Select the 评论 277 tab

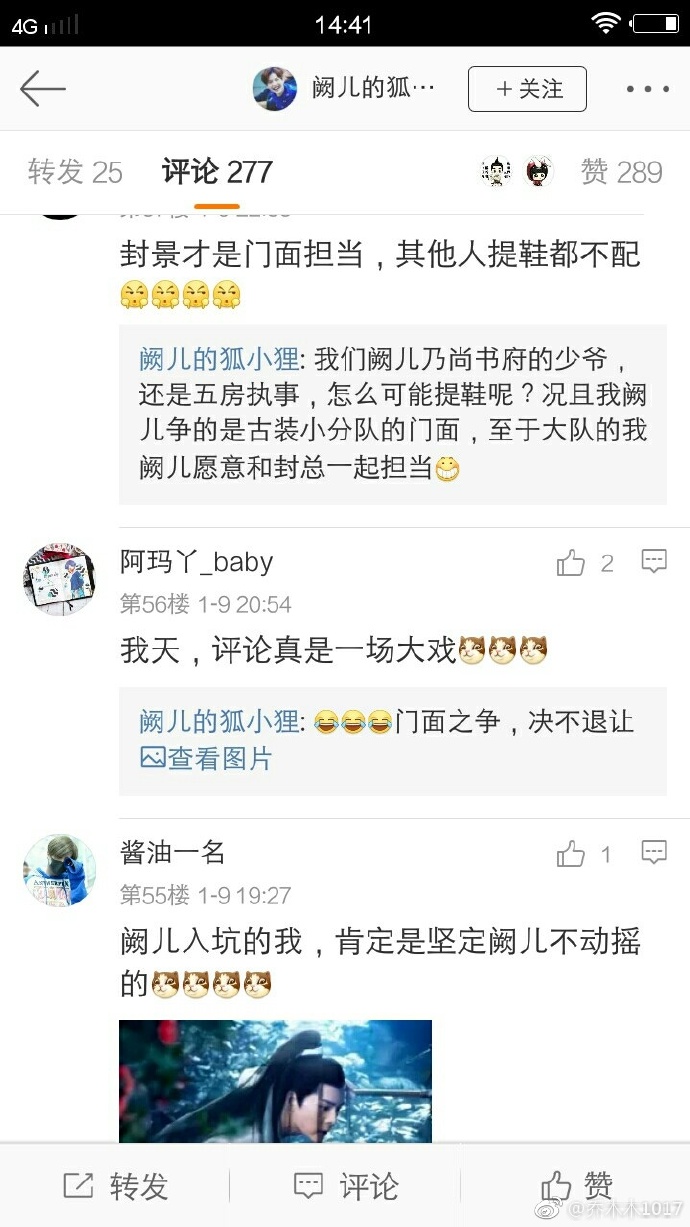[x=217, y=172]
